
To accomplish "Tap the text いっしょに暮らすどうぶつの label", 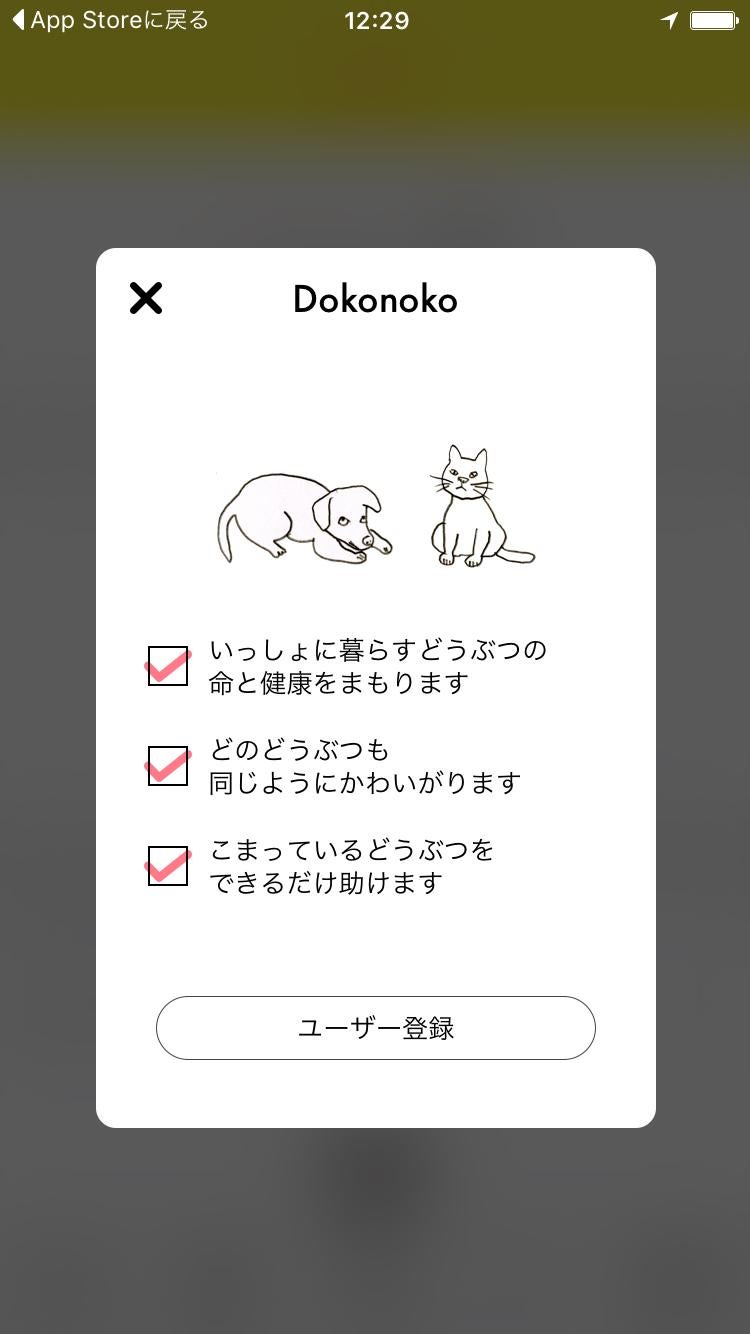I will [377, 649].
